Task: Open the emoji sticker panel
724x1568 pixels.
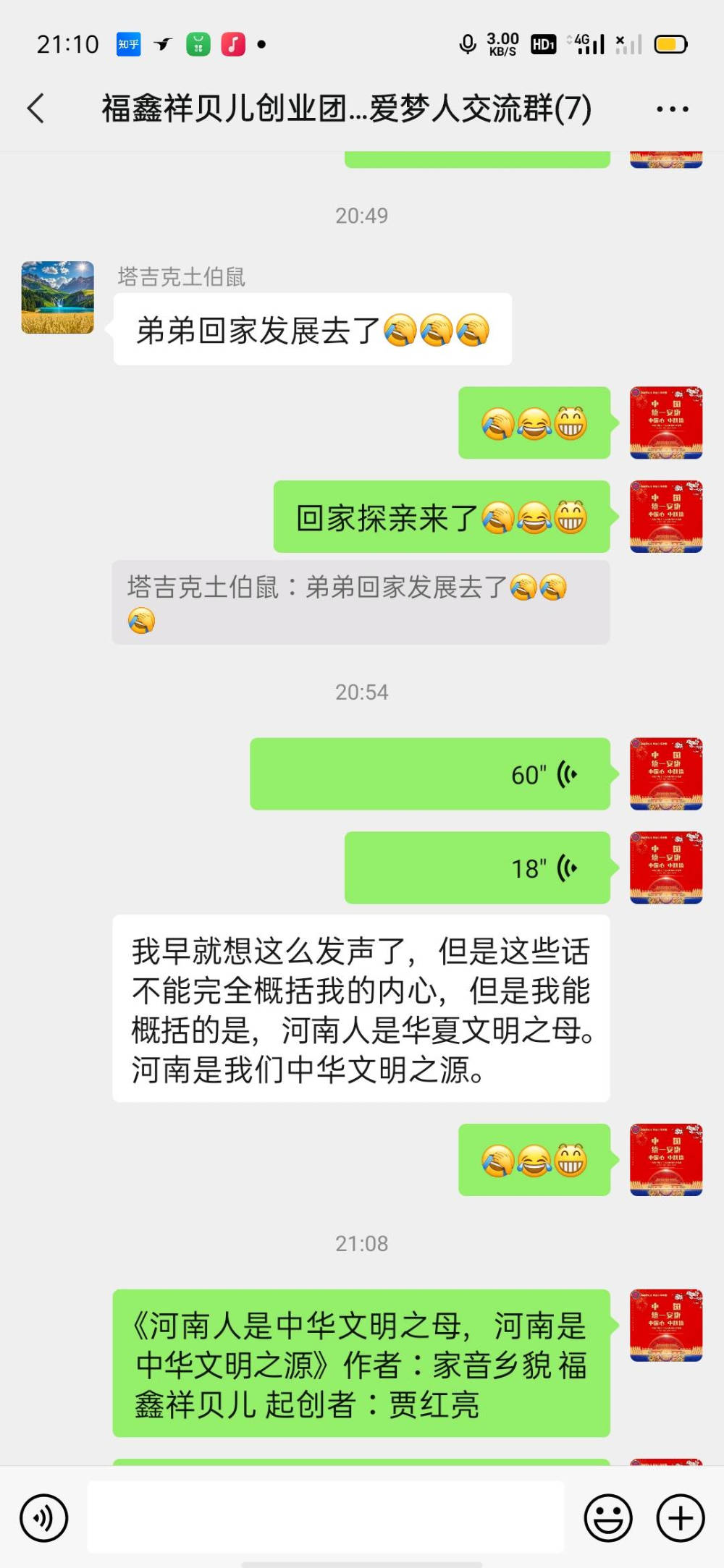Action: 608,1518
